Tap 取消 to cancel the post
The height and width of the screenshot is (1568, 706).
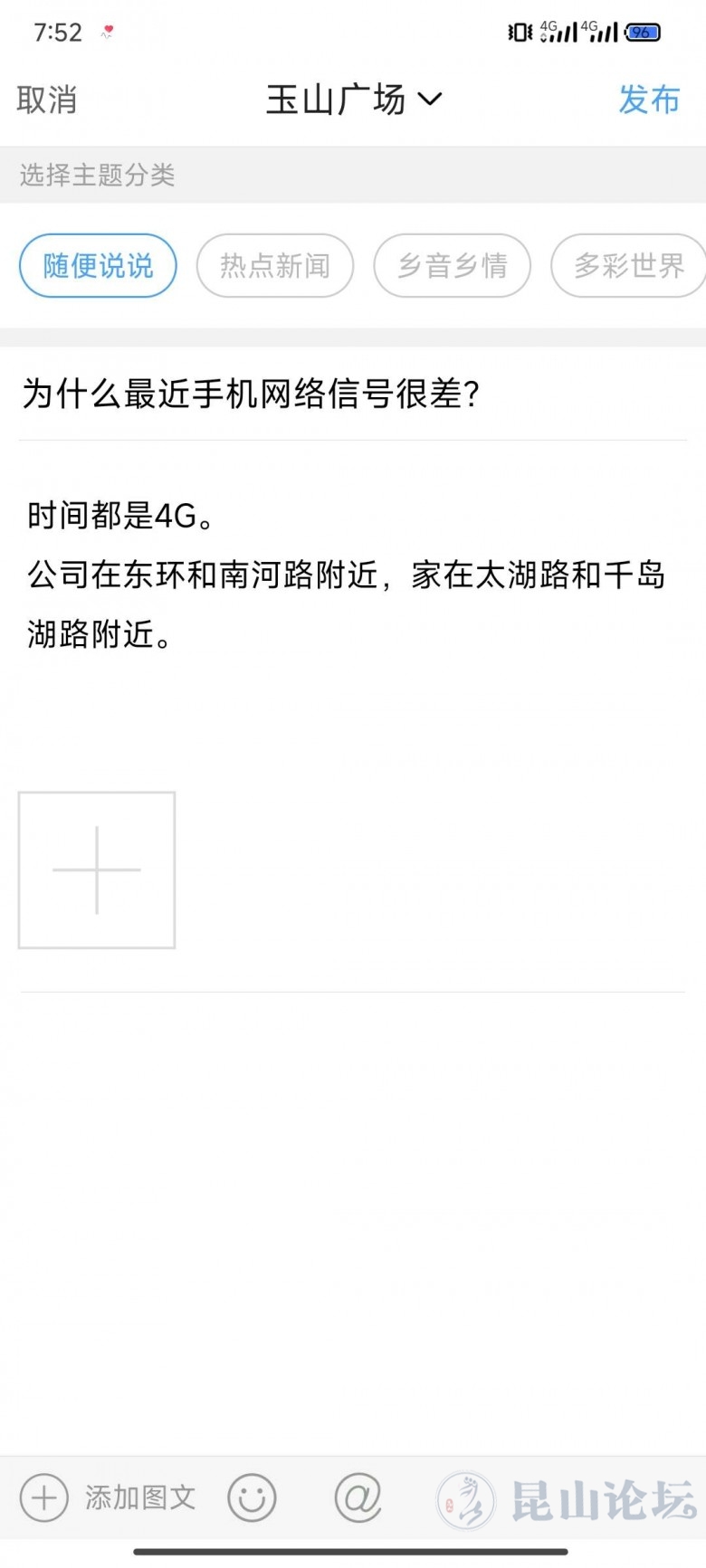[47, 100]
